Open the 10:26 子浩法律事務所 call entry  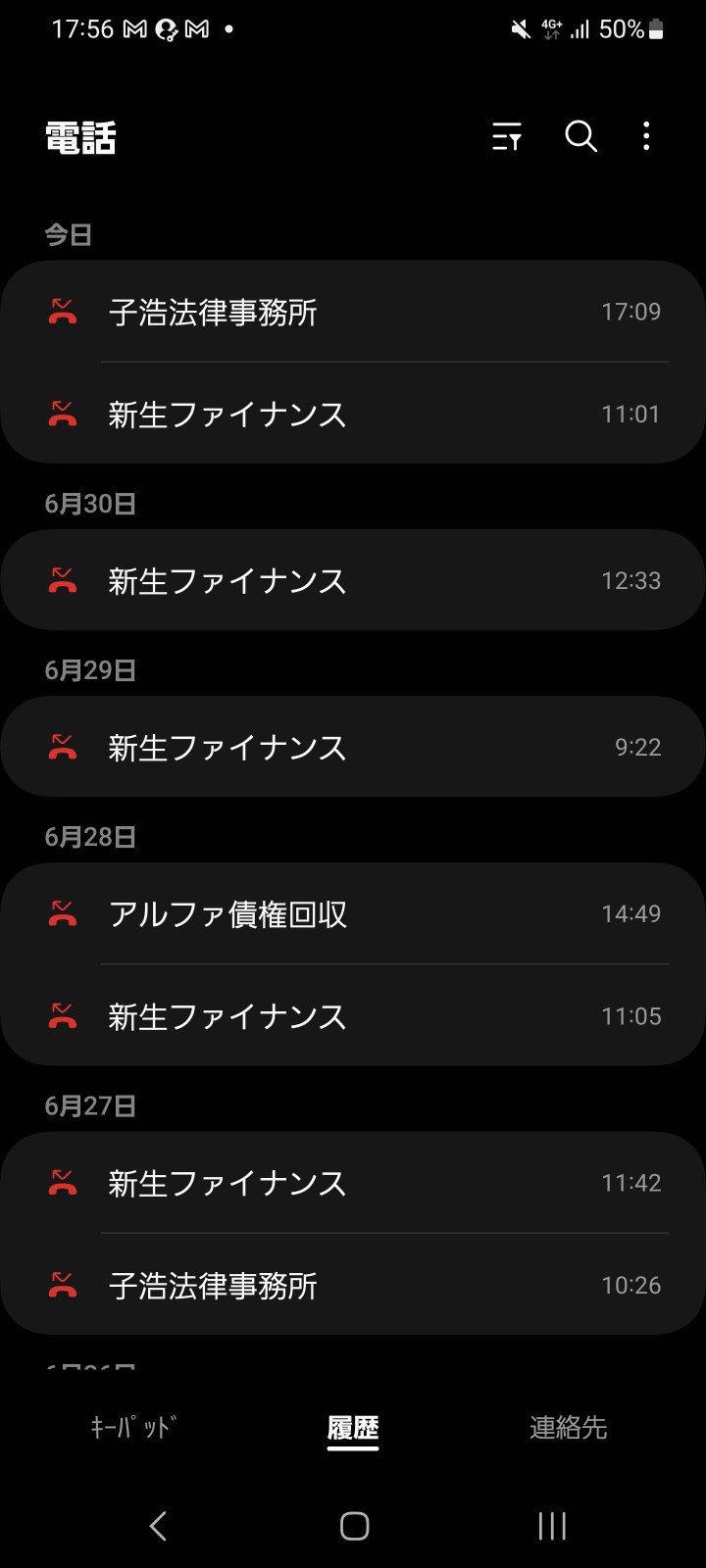pos(353,1285)
